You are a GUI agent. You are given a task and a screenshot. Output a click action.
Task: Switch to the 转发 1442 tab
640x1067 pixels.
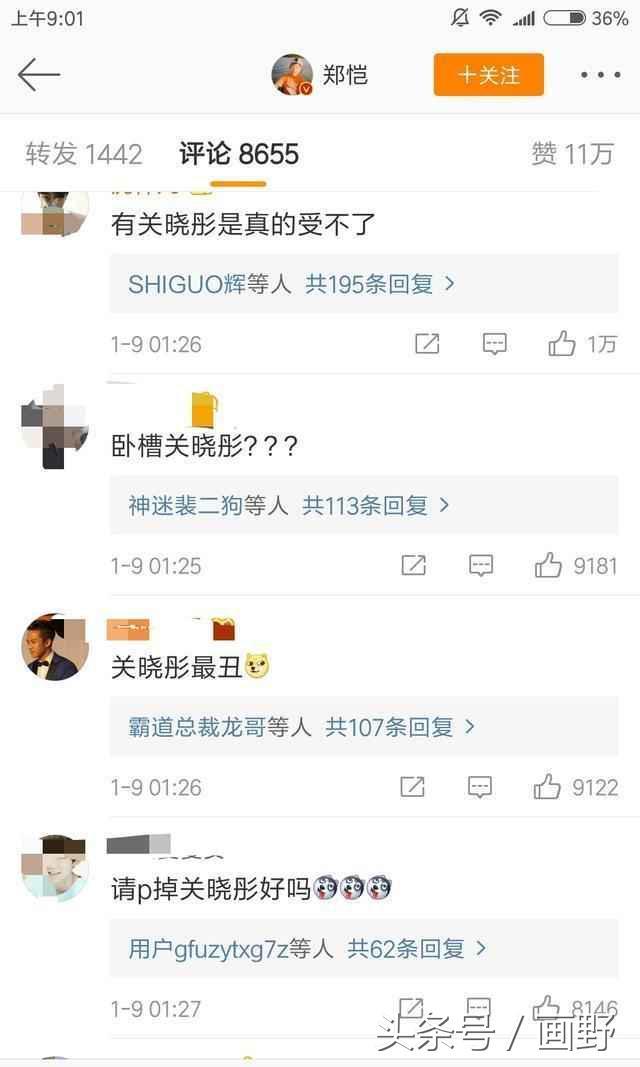[x=84, y=154]
